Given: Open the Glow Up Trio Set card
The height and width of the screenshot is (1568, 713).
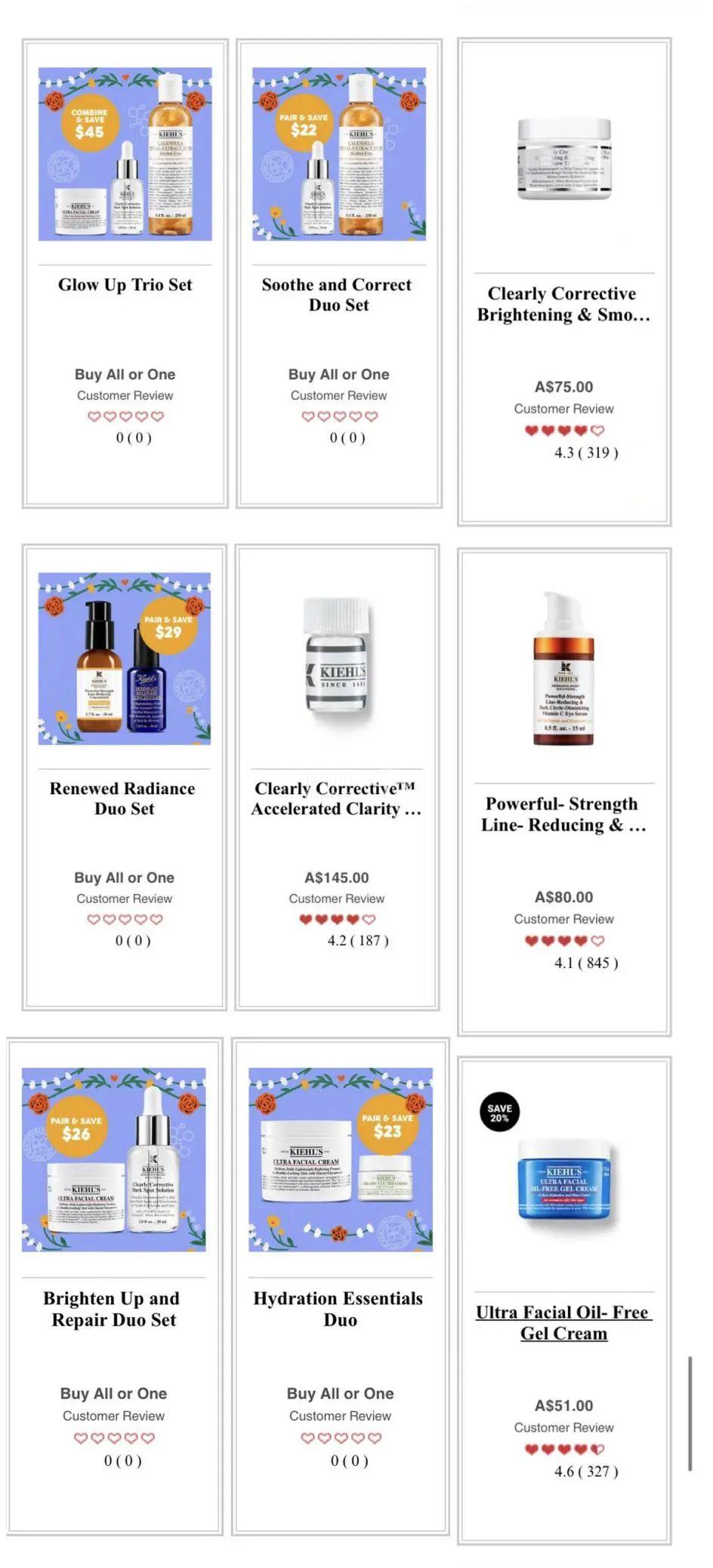Looking at the screenshot, I should (x=125, y=285).
